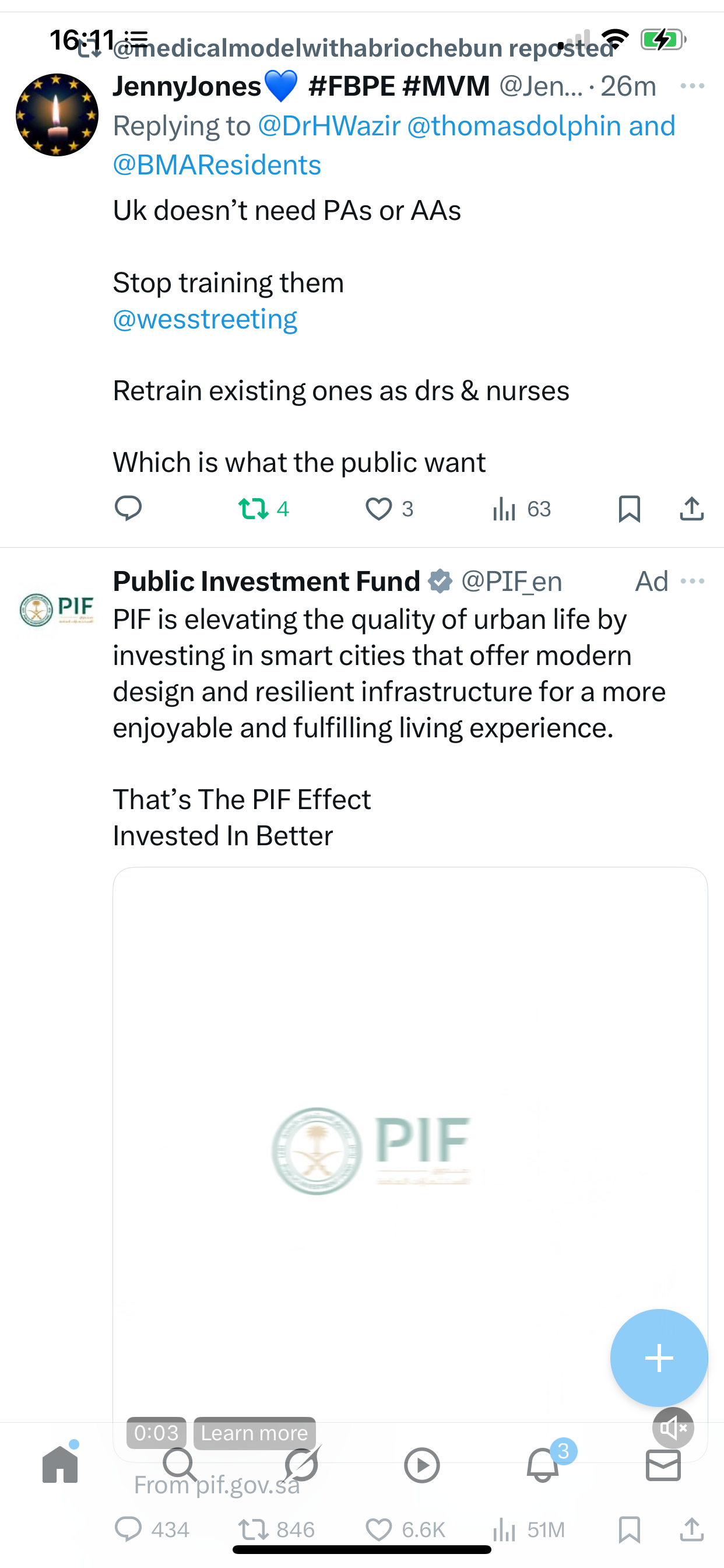724x1568 pixels.
Task: Open the Grok tab
Action: click(301, 1464)
